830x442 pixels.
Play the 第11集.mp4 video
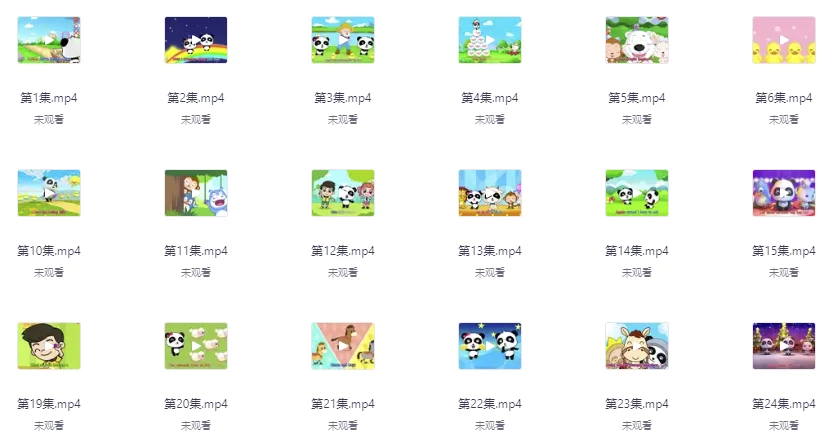(x=196, y=193)
